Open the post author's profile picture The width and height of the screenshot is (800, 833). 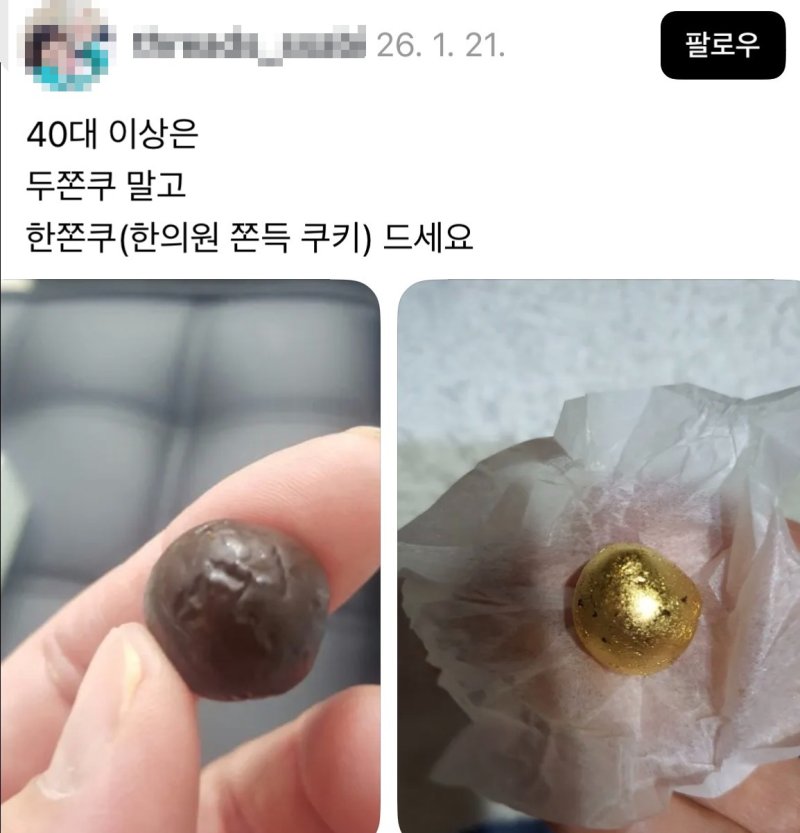[x=67, y=47]
